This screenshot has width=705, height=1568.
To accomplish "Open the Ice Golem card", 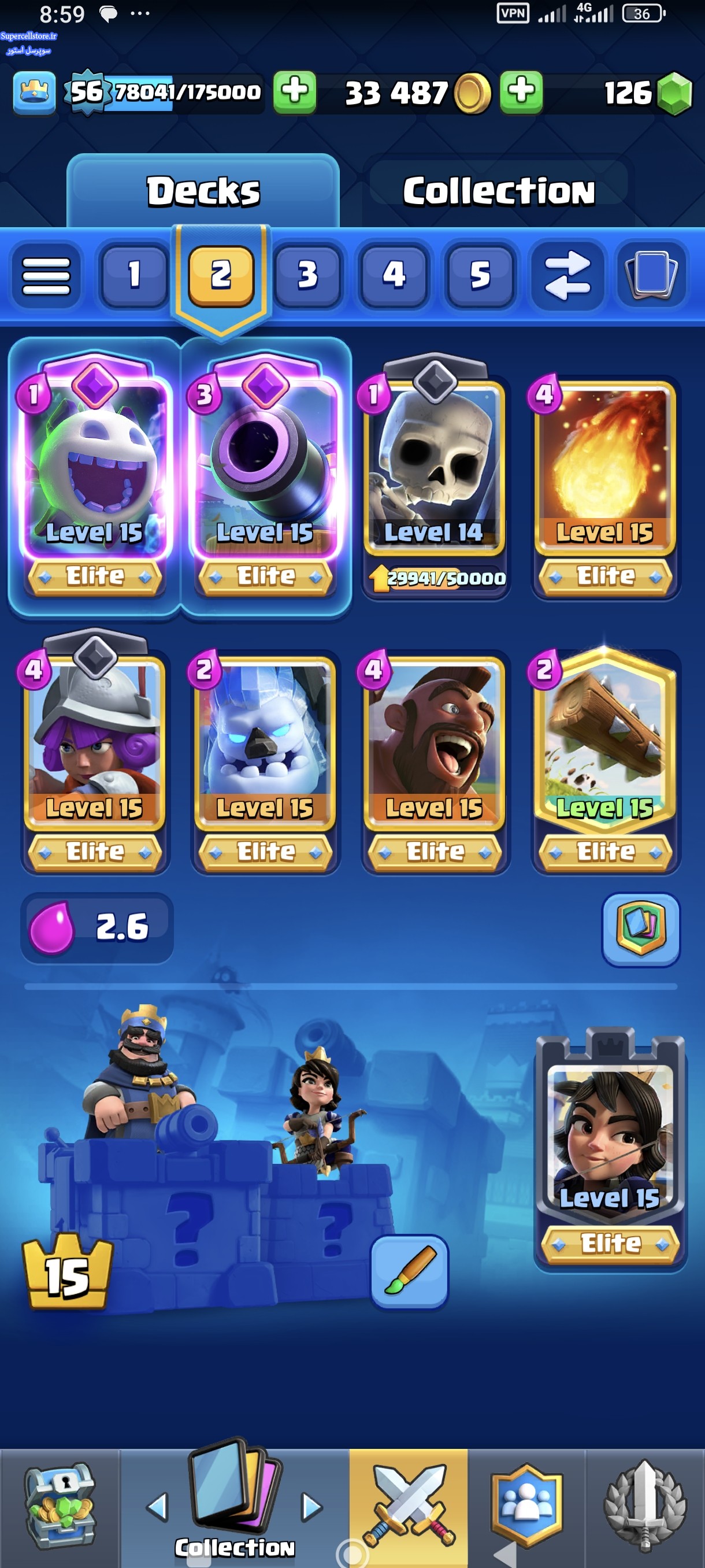I will pyautogui.click(x=265, y=761).
